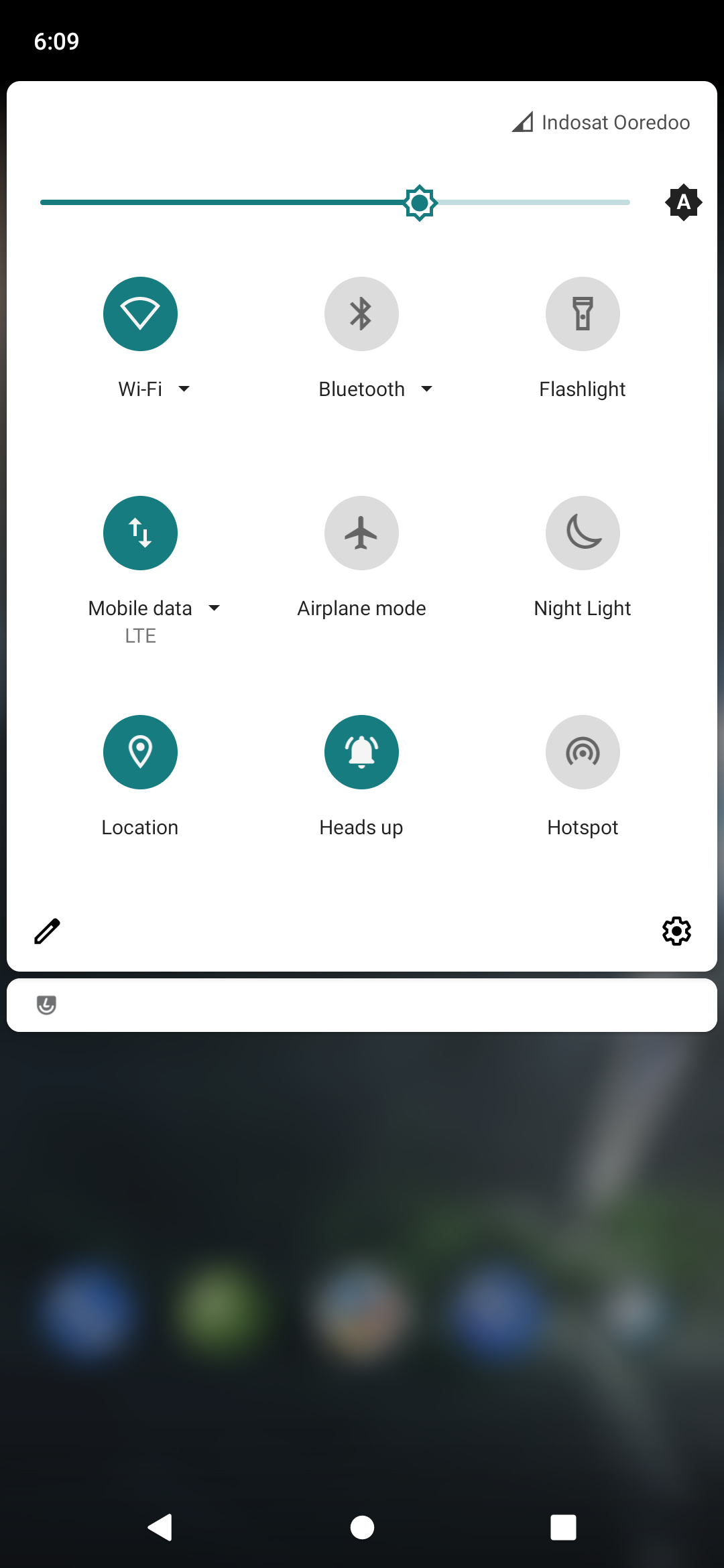Go to the home screen
This screenshot has width=724, height=1568.
pyautogui.click(x=362, y=1527)
